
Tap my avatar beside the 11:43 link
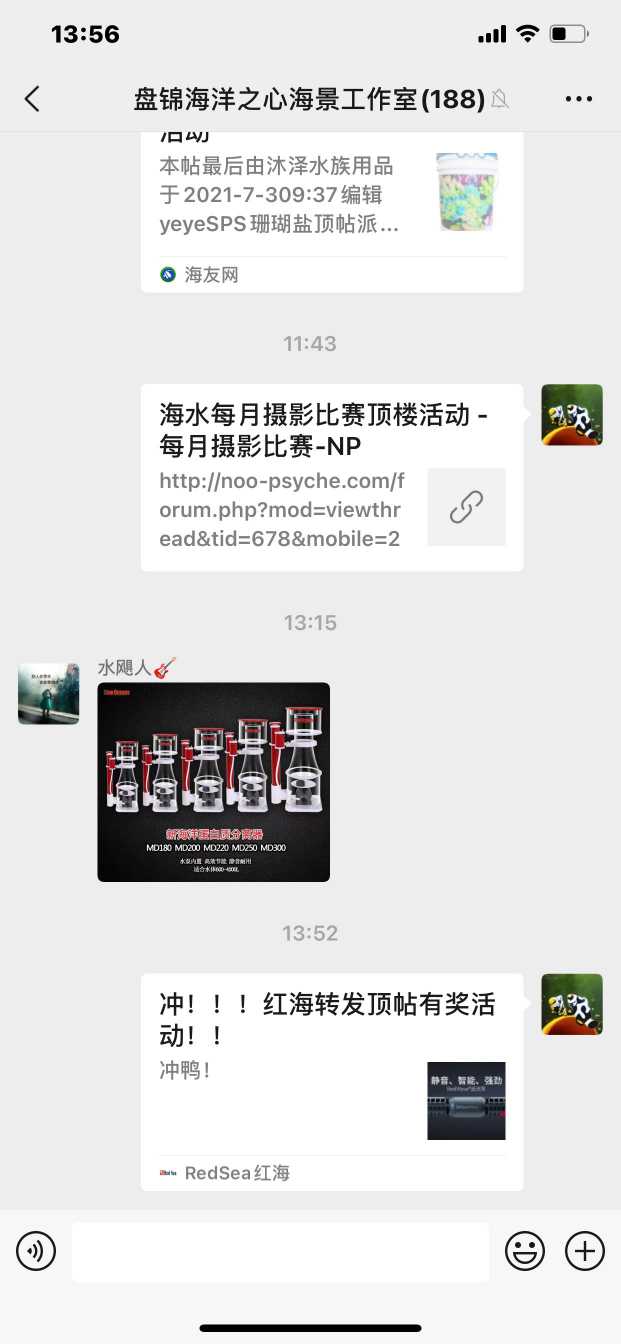click(x=572, y=414)
